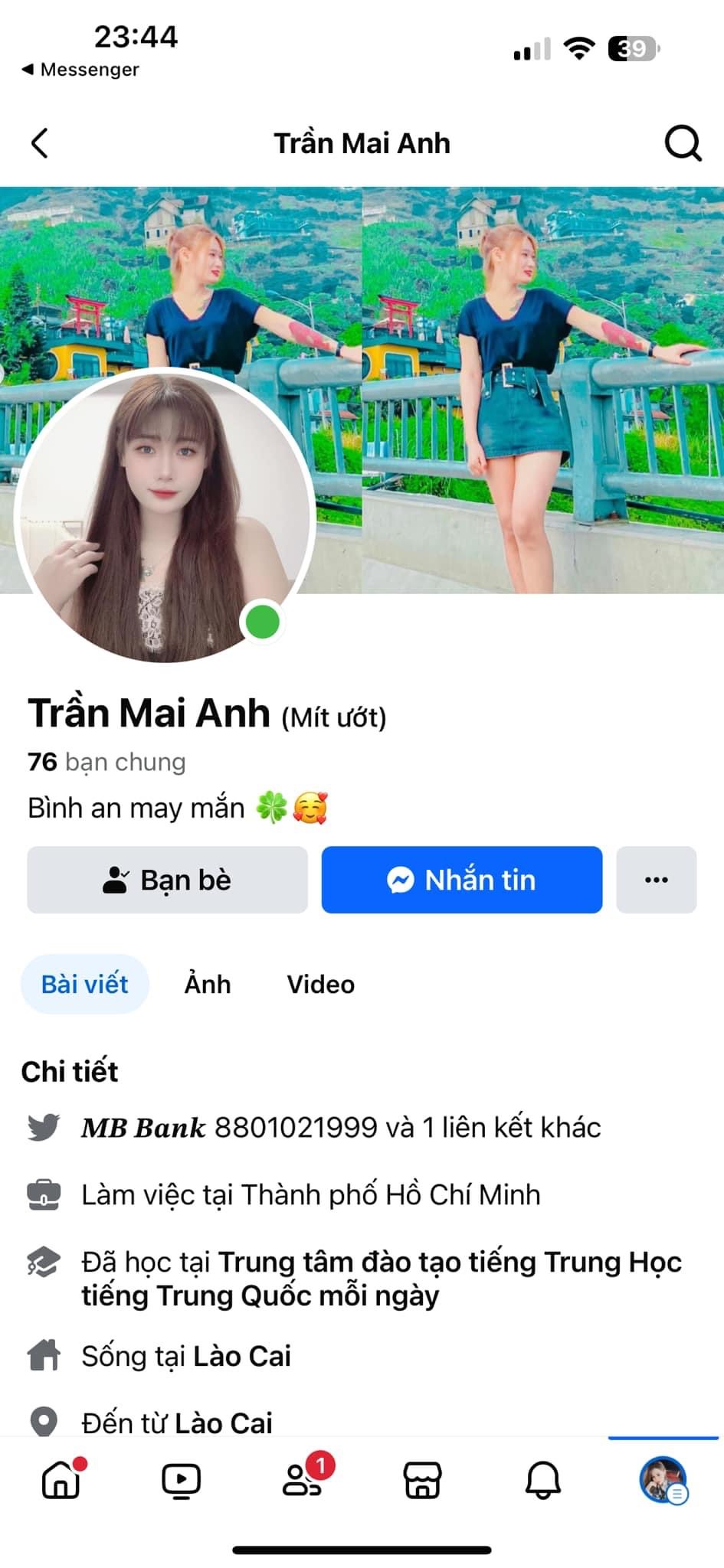Screen dimensions: 724x1568
Task: Search within this profile
Action: [682, 143]
